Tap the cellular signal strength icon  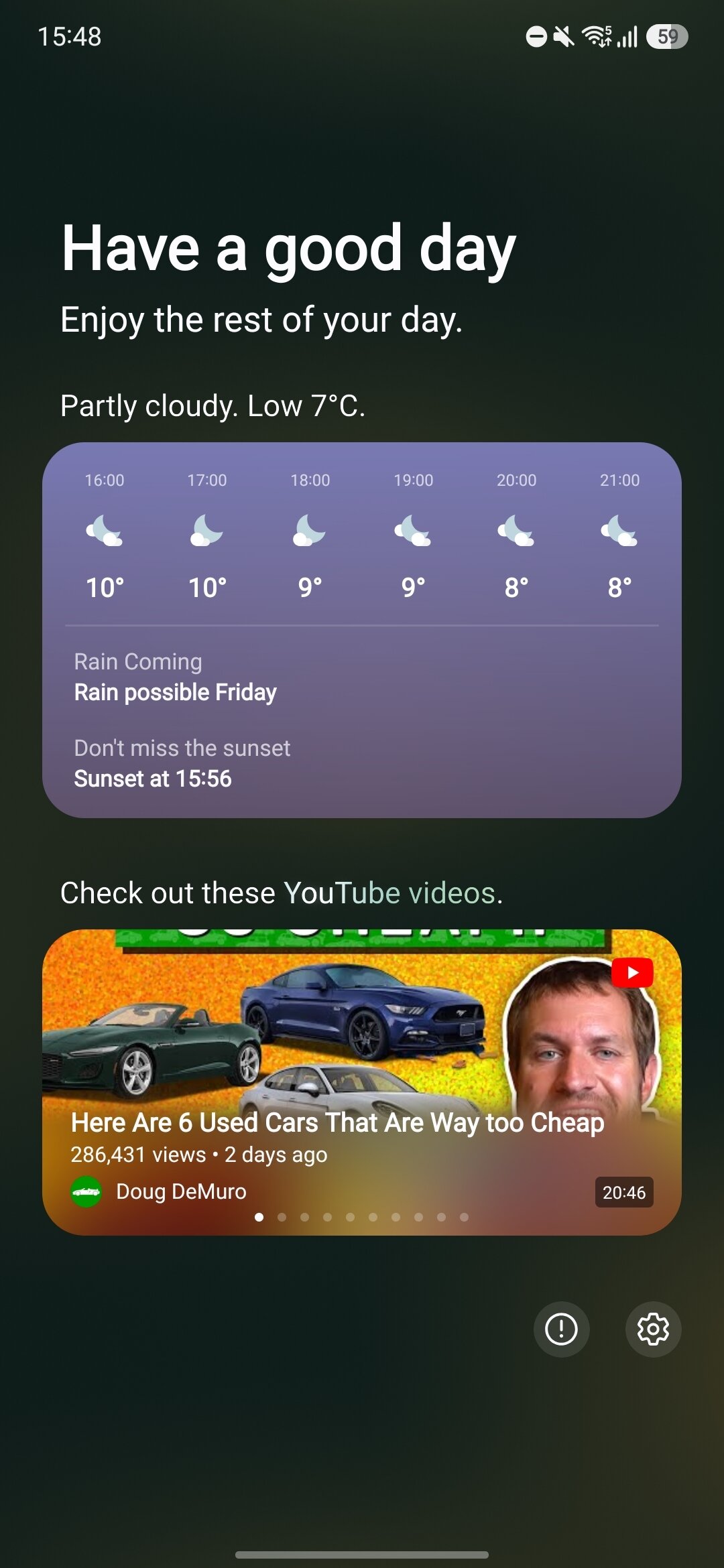click(x=626, y=38)
